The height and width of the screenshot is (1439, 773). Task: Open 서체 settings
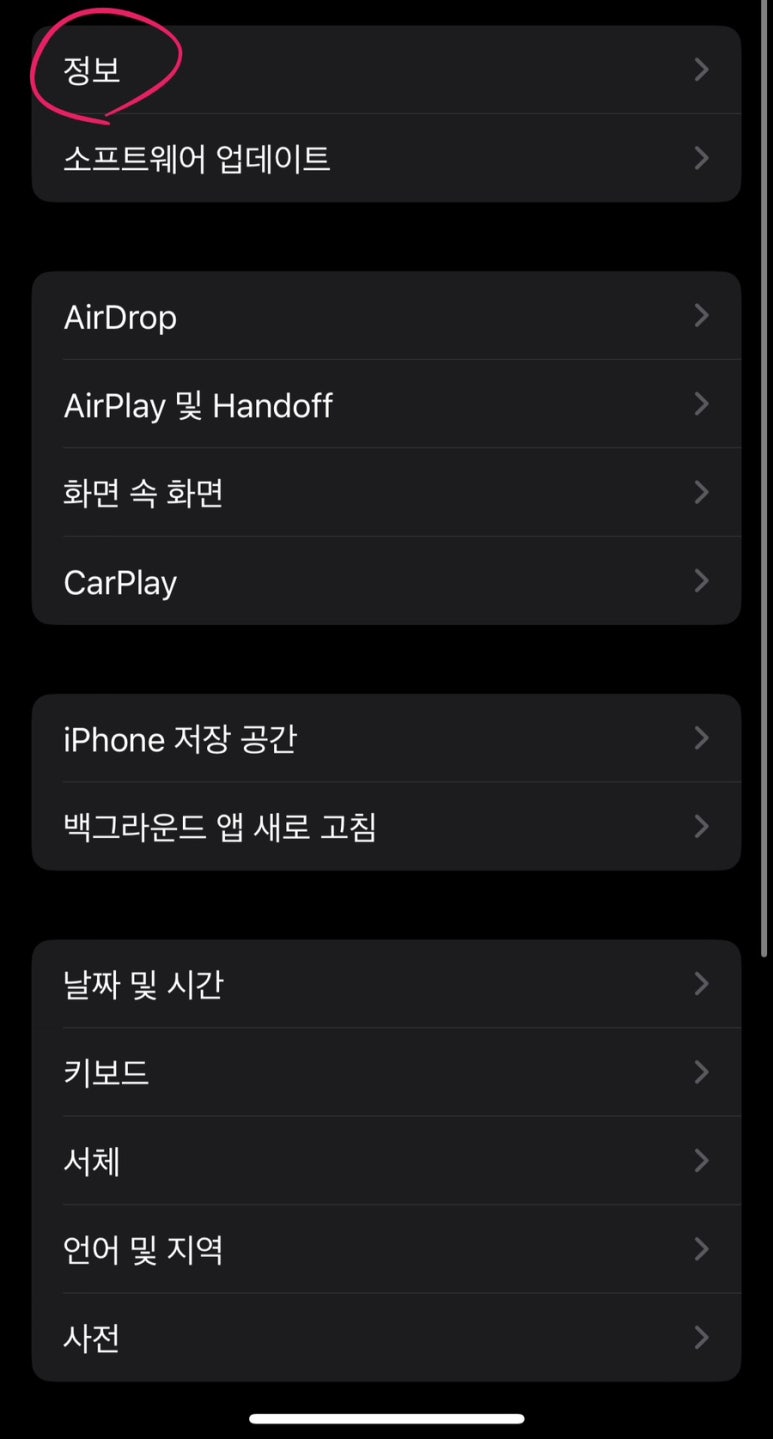point(386,1161)
